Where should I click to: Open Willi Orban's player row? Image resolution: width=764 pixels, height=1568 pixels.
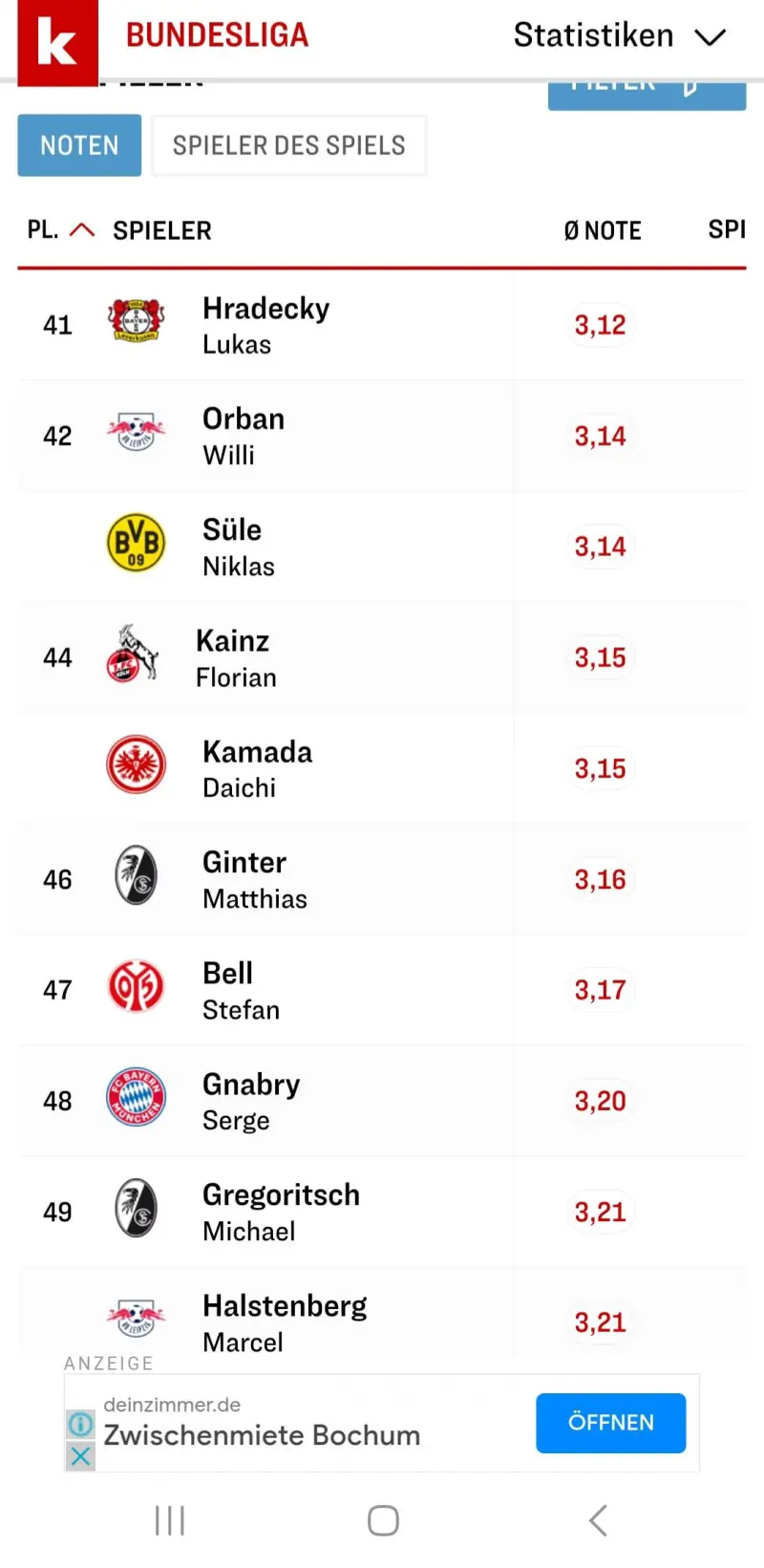tap(381, 436)
